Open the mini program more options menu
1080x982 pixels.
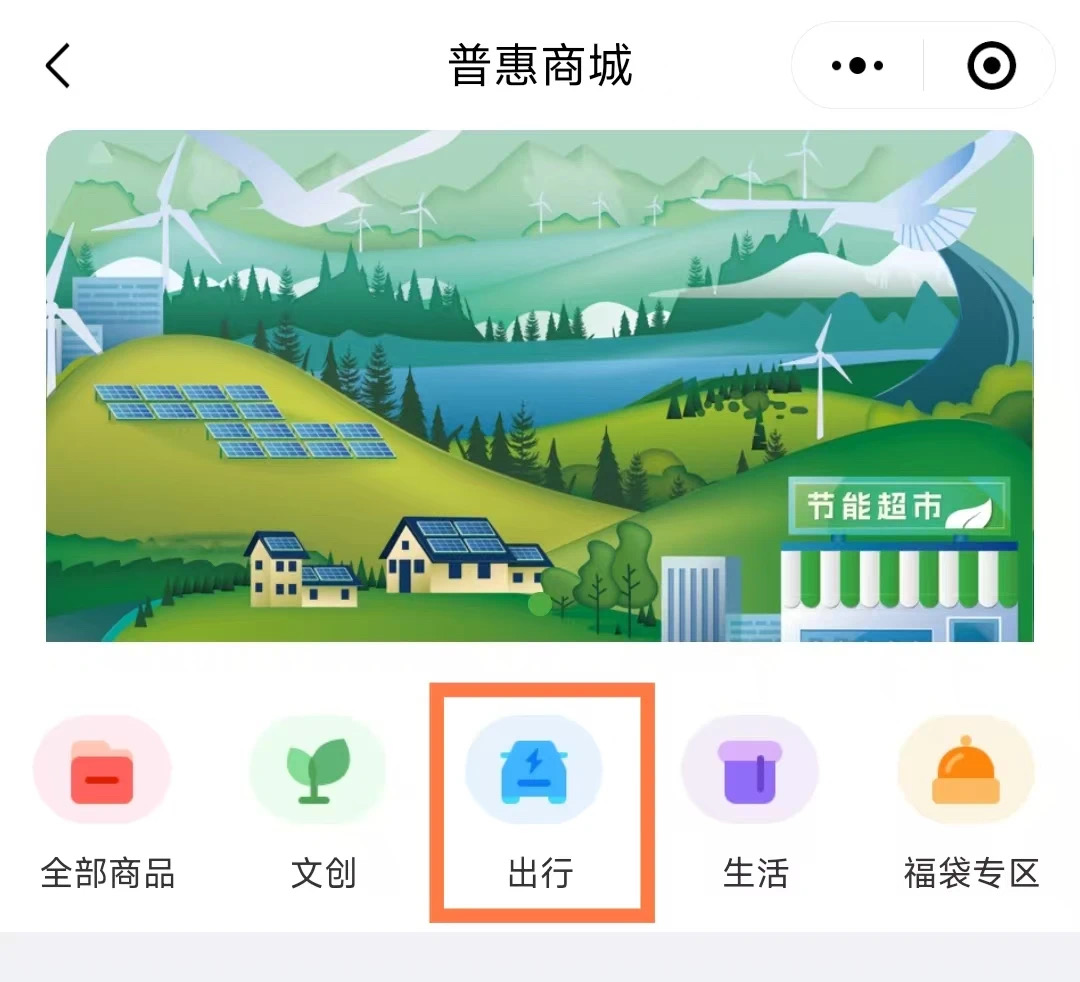858,67
